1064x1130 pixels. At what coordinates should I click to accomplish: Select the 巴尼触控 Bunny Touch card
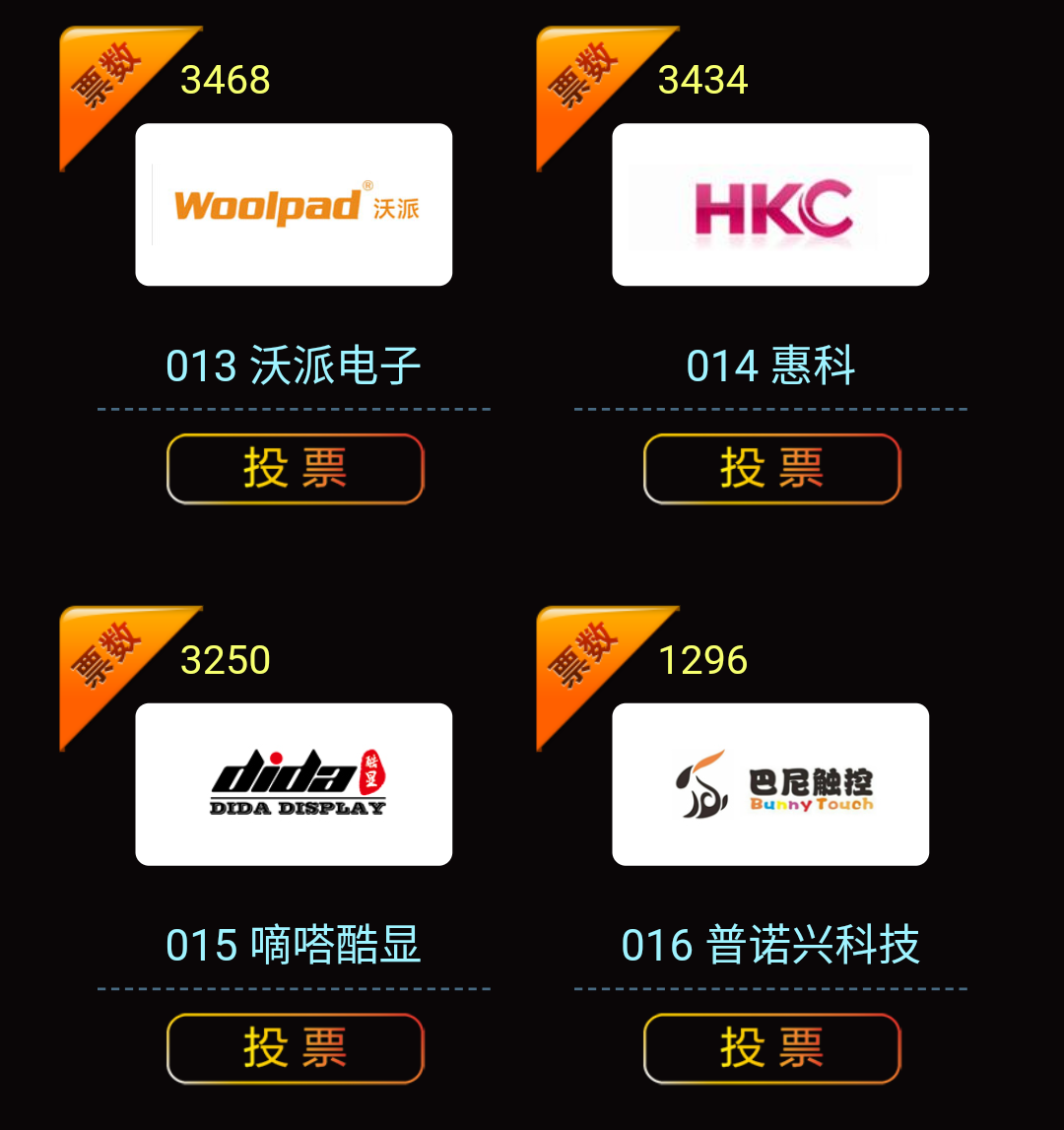[x=770, y=784]
